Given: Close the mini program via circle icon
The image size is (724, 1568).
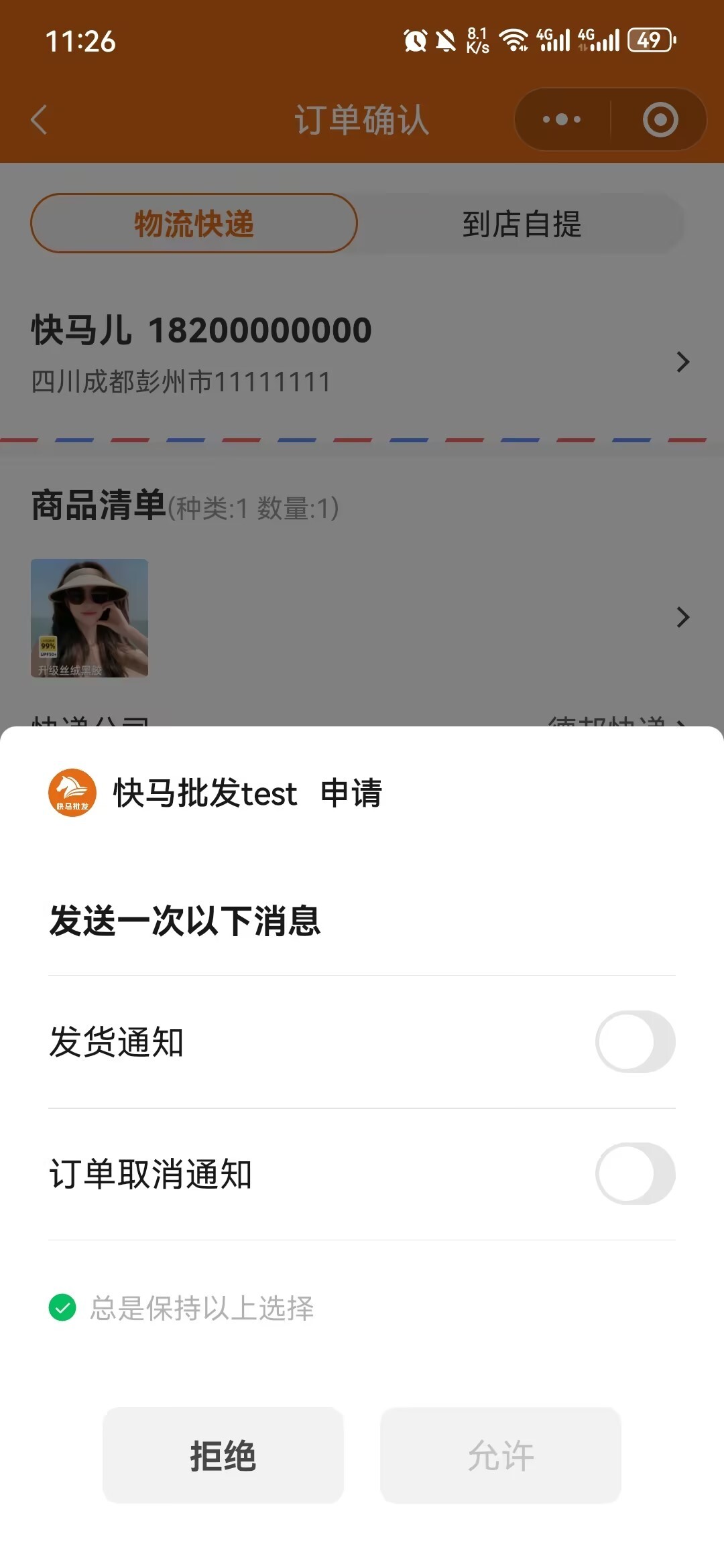Looking at the screenshot, I should tap(660, 120).
